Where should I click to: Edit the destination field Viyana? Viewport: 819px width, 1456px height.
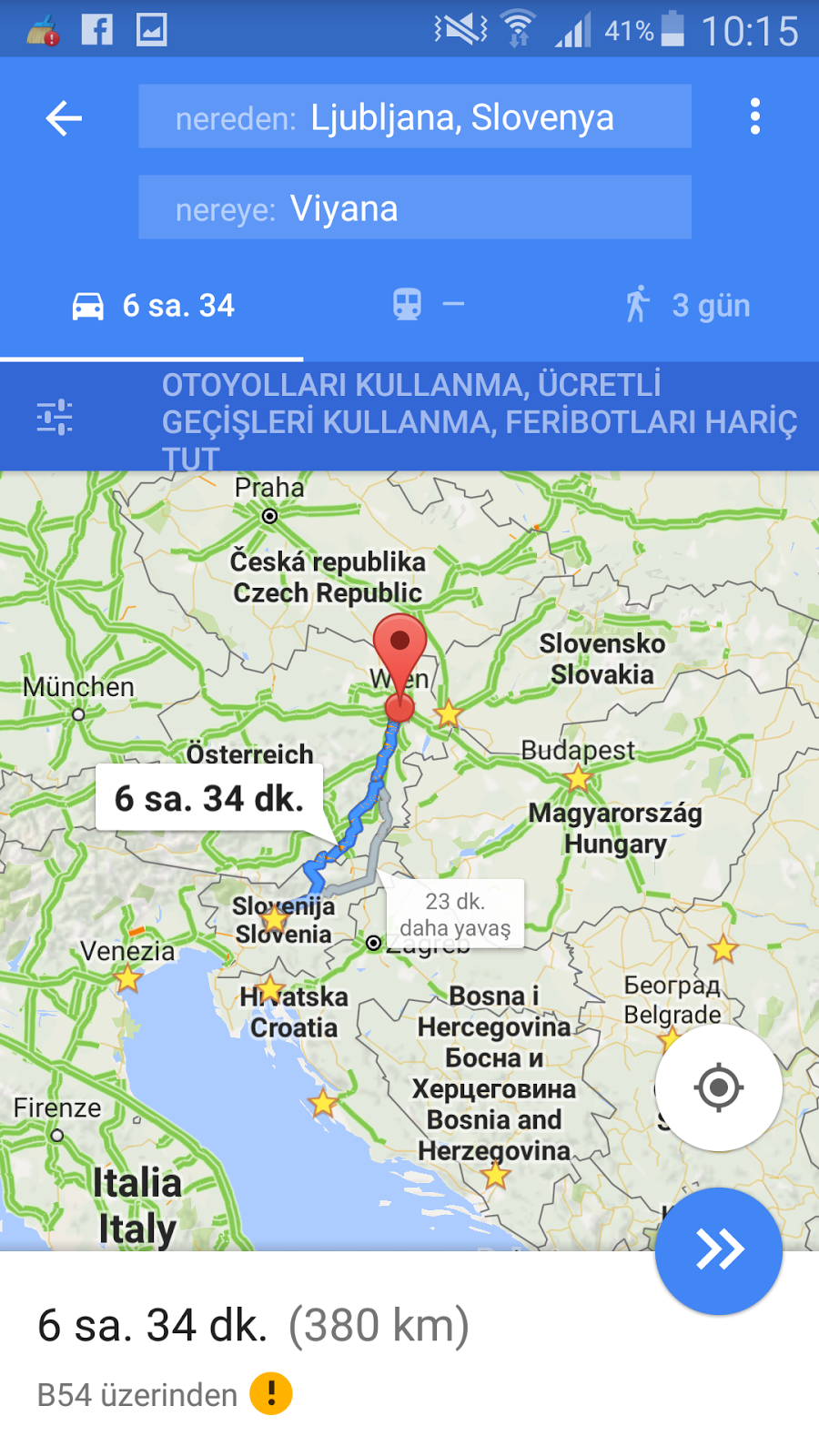pyautogui.click(x=414, y=208)
